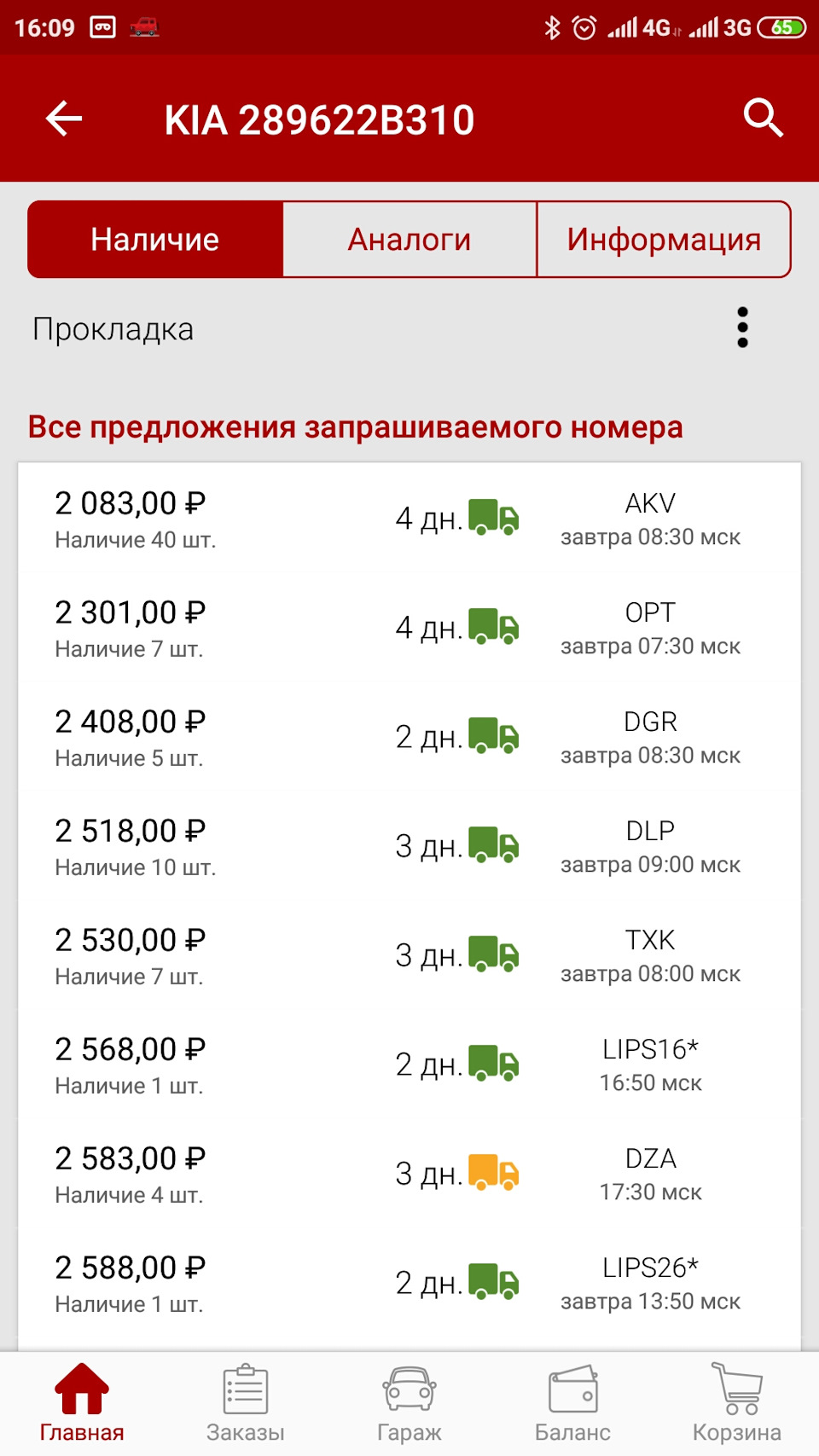819x1456 pixels.
Task: Select the Наличие tab
Action: (155, 240)
